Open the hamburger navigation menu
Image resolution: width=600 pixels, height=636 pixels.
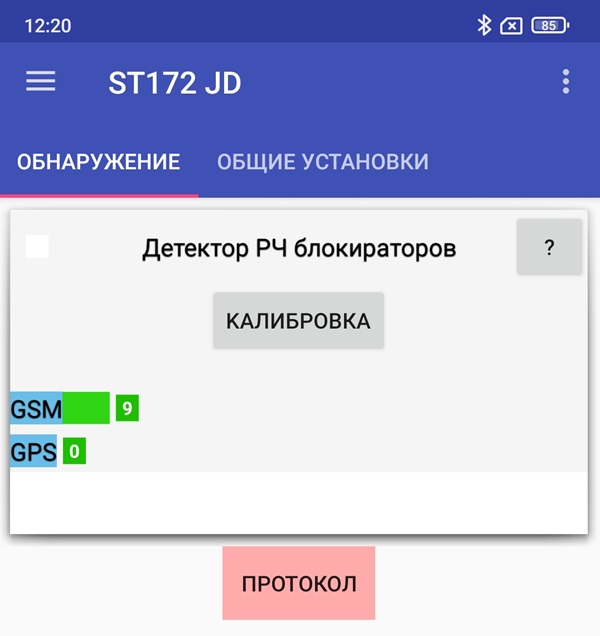point(41,82)
